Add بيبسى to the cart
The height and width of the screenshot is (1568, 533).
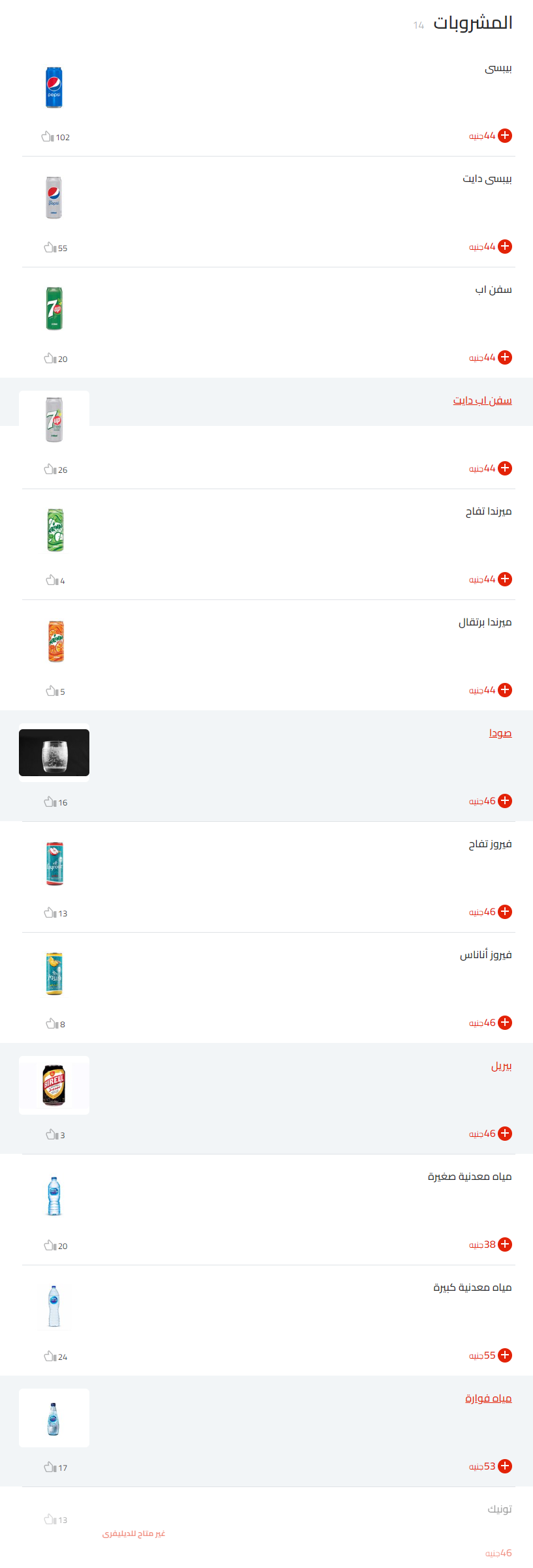pyautogui.click(x=504, y=136)
